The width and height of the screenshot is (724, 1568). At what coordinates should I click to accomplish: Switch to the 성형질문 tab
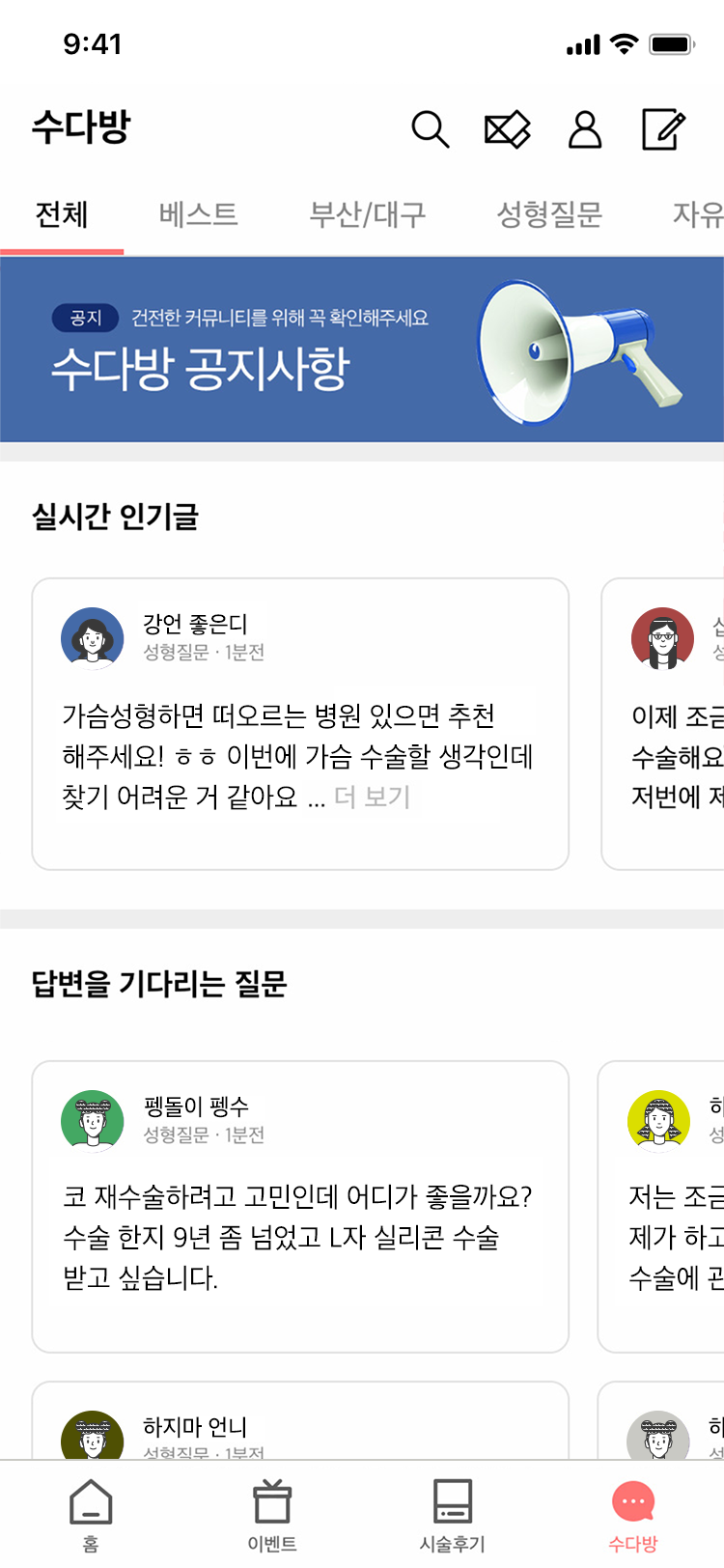(x=549, y=214)
